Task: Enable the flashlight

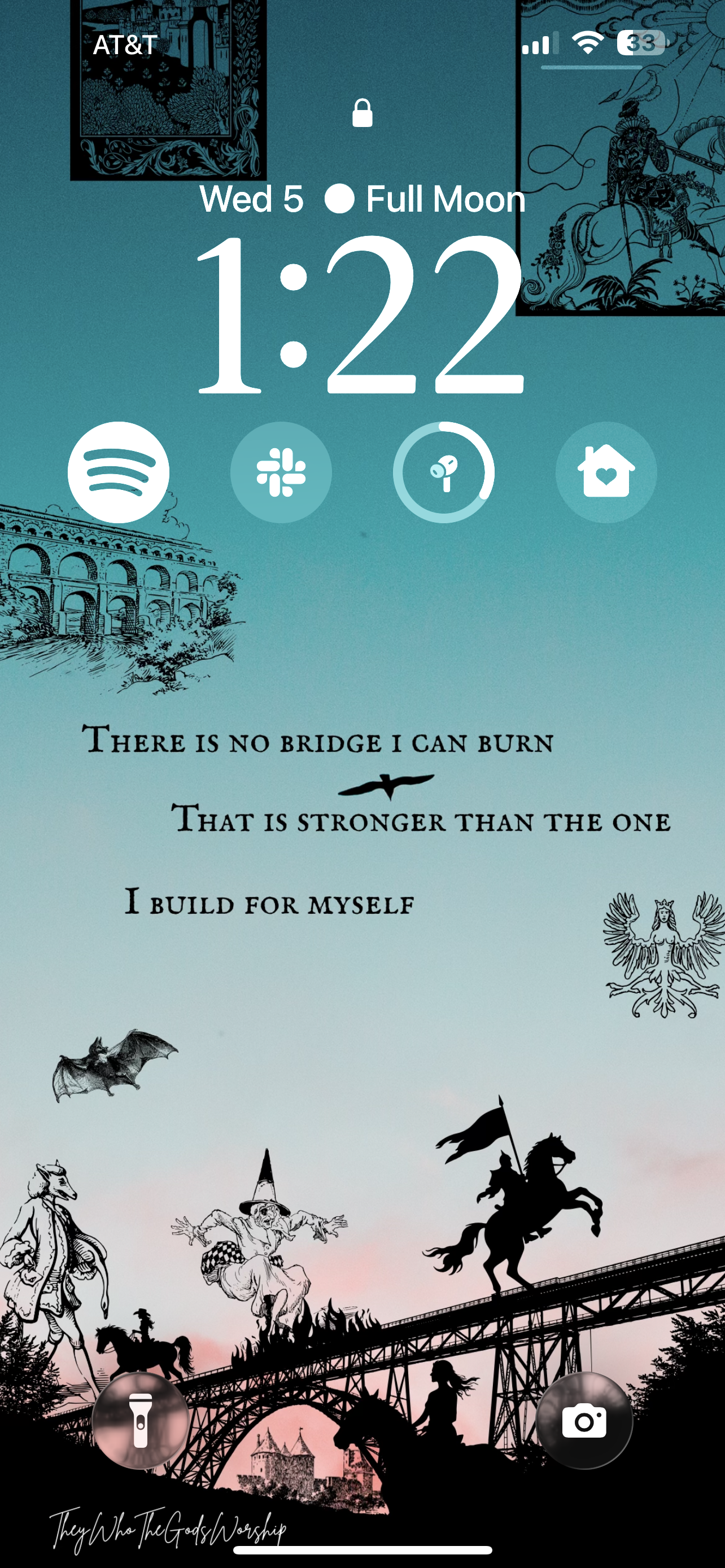Action: tap(142, 1416)
